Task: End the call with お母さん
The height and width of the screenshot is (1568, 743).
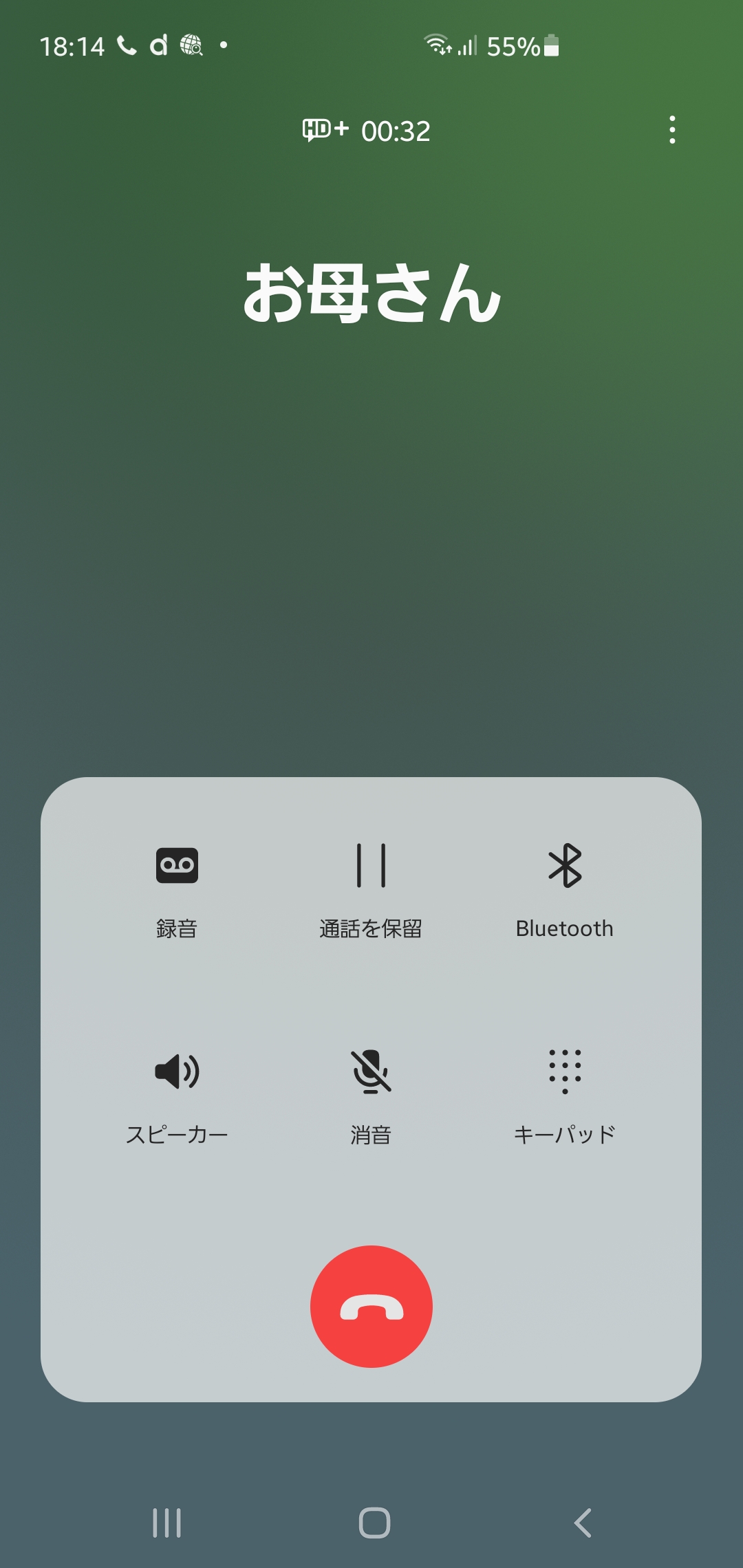Action: 371,1307
